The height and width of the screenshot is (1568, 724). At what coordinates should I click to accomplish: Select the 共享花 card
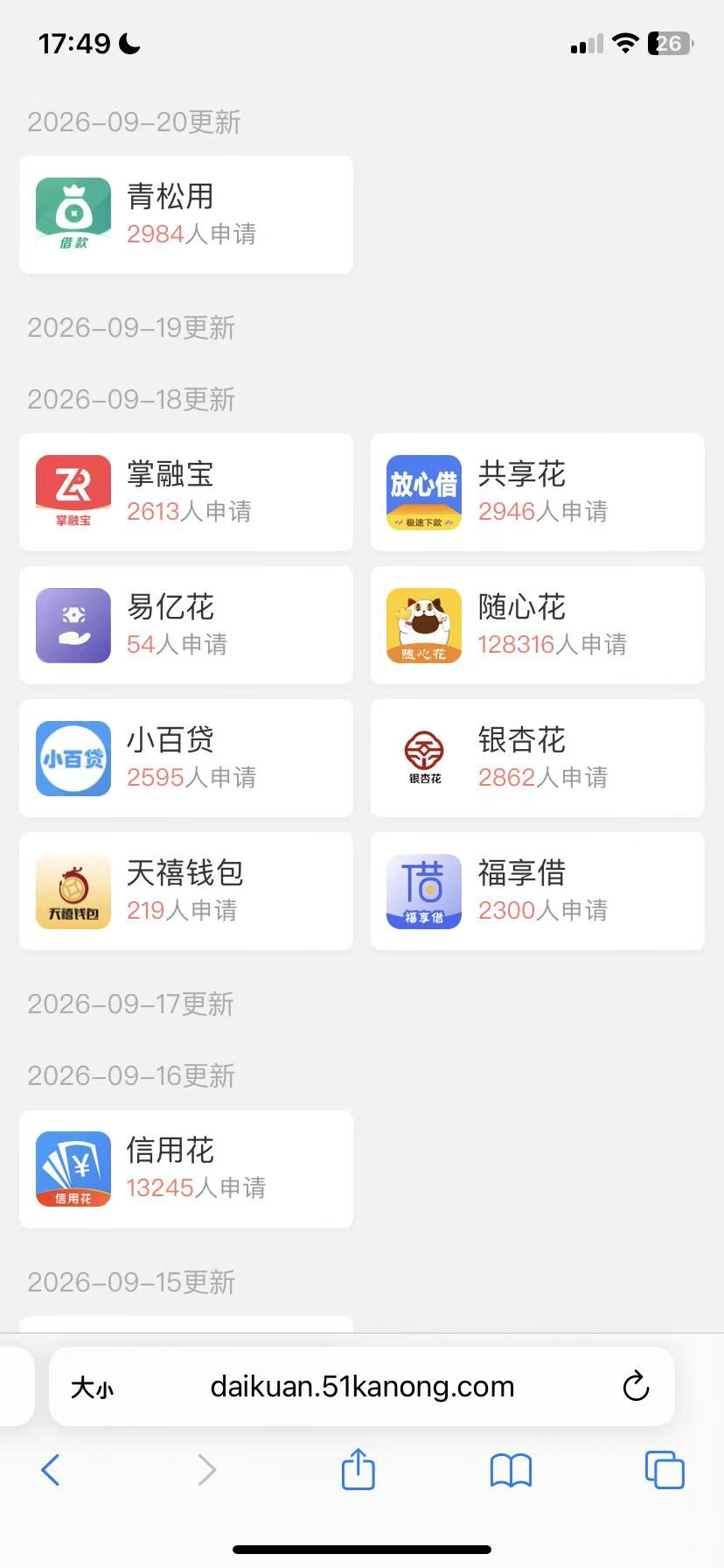point(538,492)
